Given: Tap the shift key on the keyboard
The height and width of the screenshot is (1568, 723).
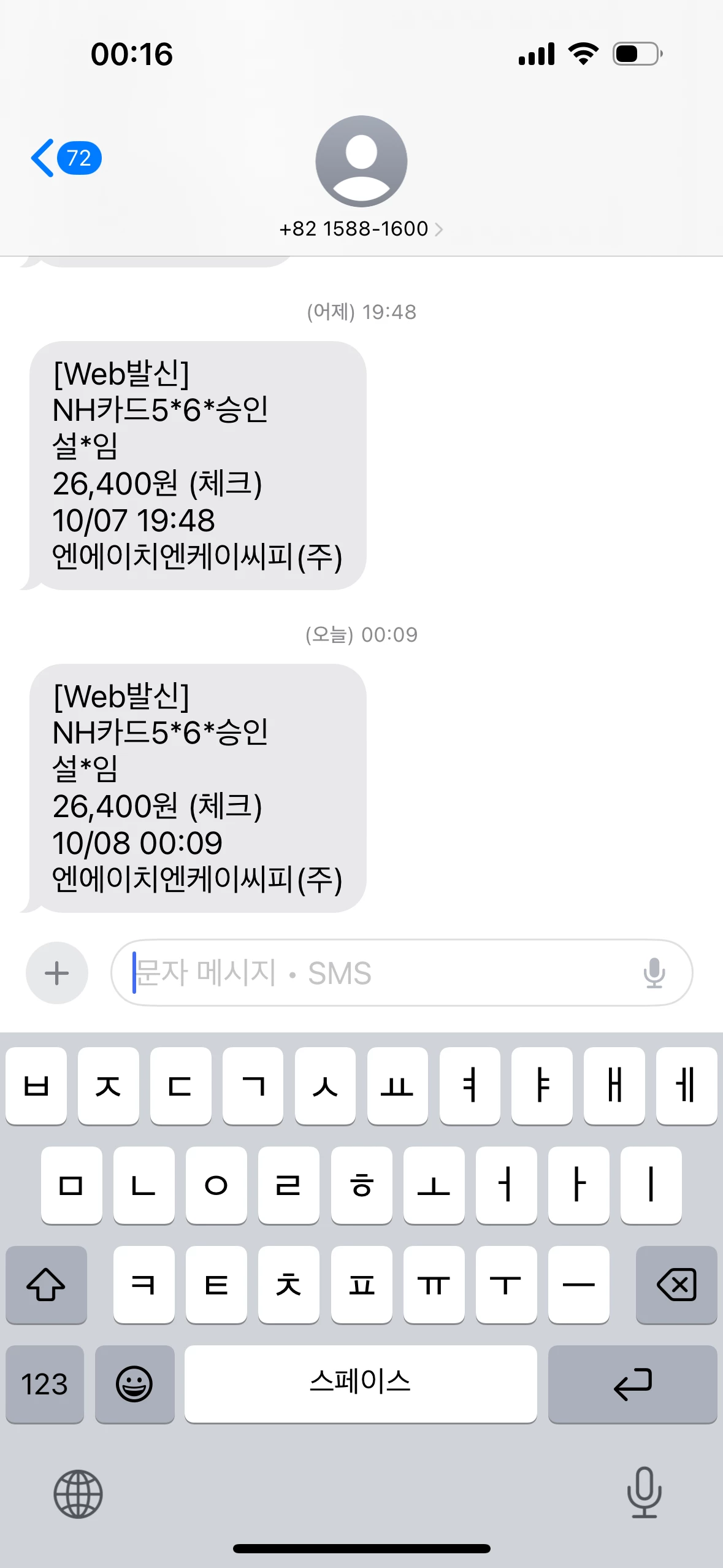Looking at the screenshot, I should (x=46, y=1285).
